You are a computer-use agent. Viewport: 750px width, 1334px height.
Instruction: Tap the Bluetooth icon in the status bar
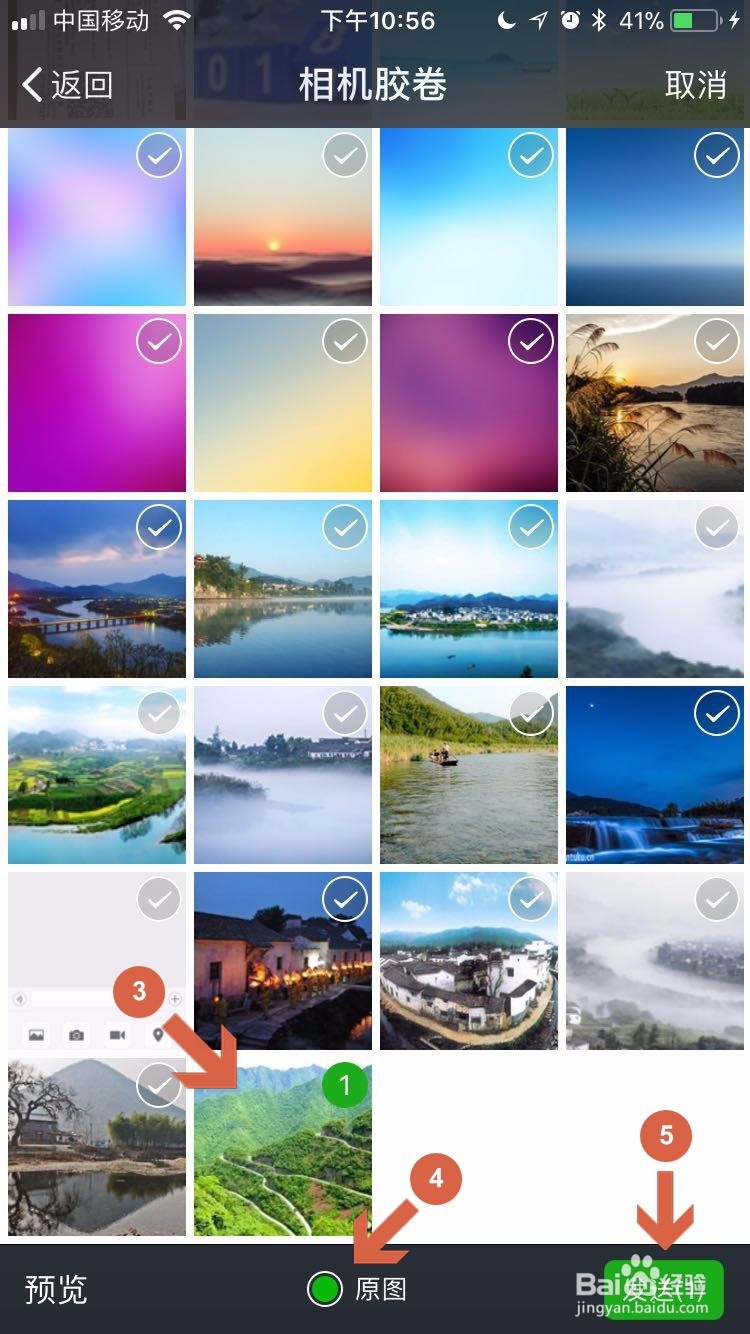600,19
